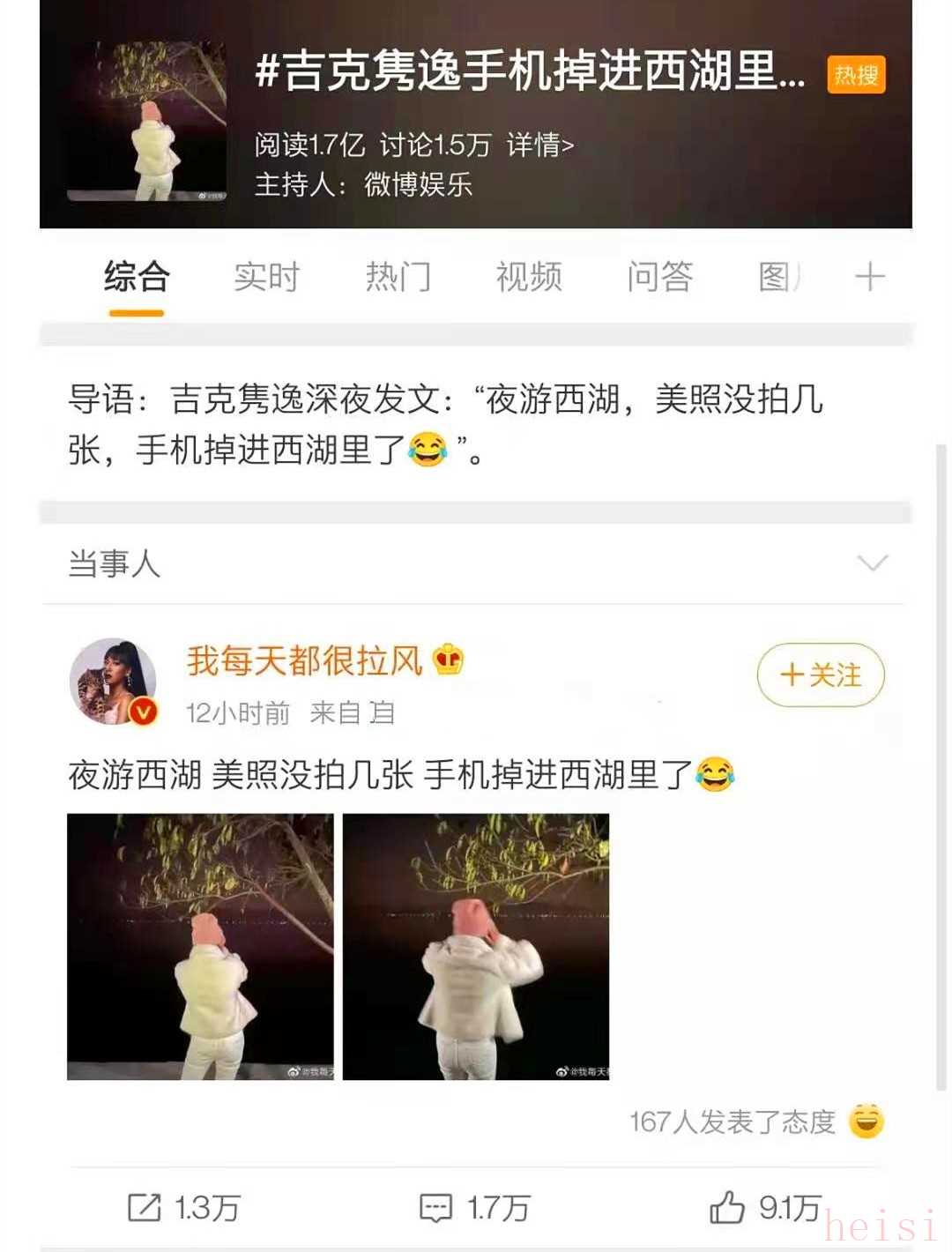The image size is (952, 1252).
Task: Switch to the 综合 tab
Action: click(137, 277)
